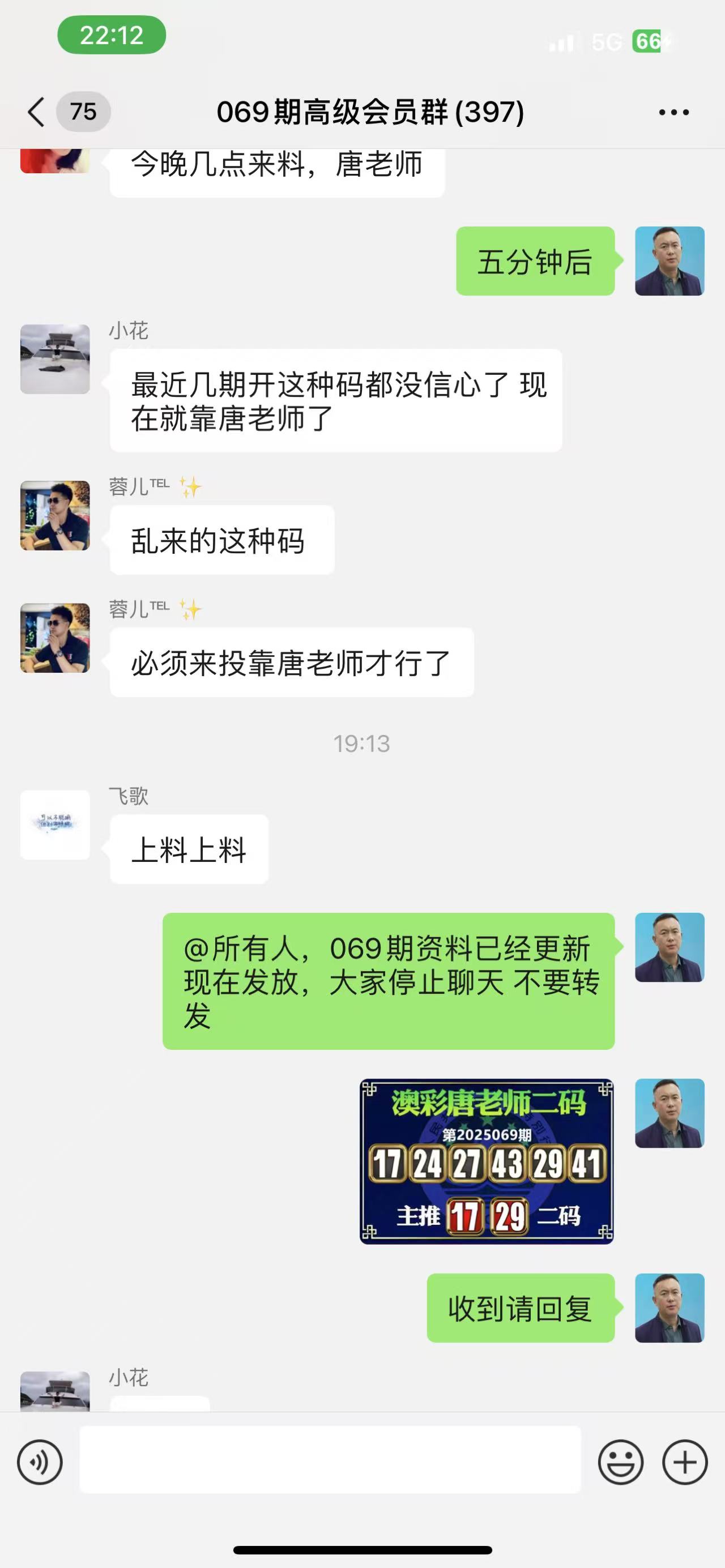The image size is (725, 1568).
Task: Open 蓉儿's avatar beside 乱来的这种码
Action: [x=55, y=515]
